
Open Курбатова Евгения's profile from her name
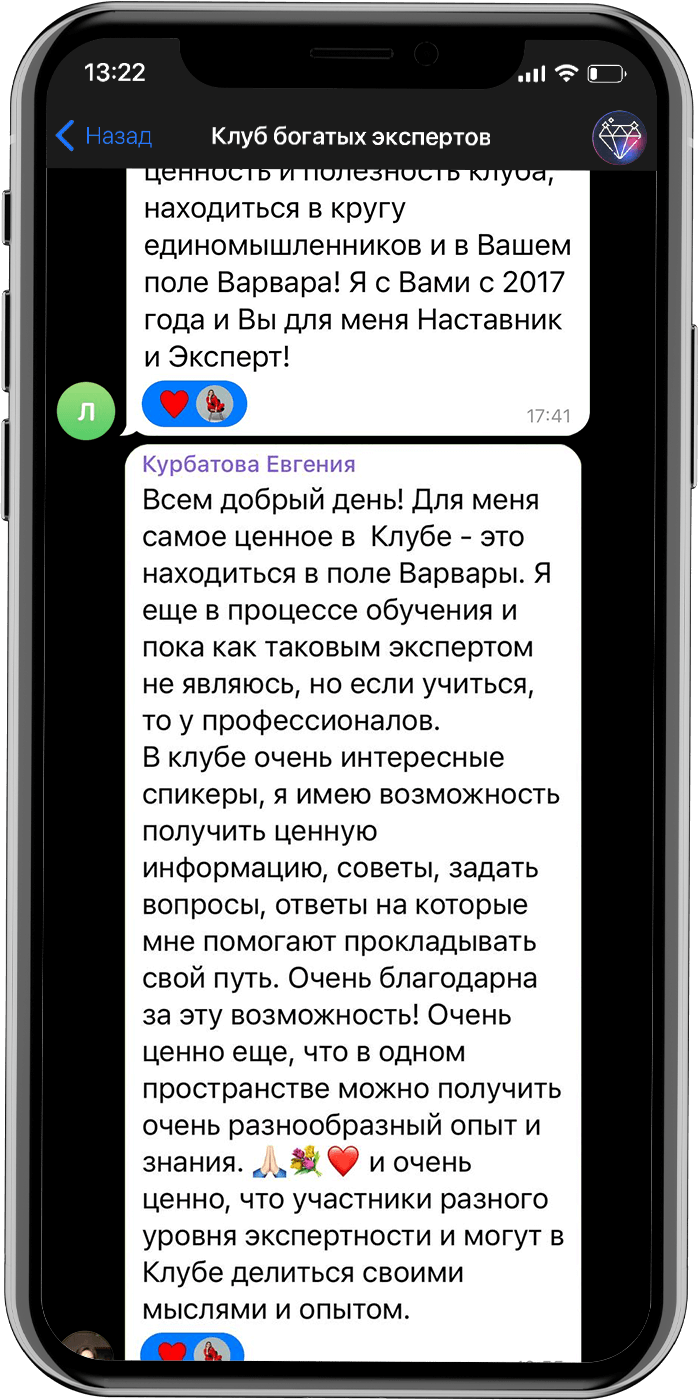[x=249, y=465]
